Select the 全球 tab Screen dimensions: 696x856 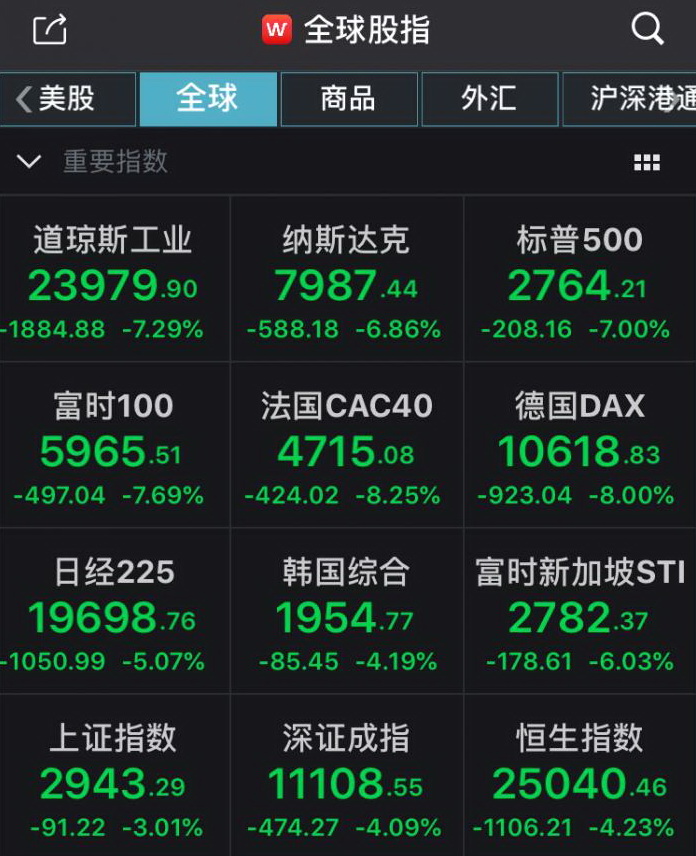[x=208, y=99]
